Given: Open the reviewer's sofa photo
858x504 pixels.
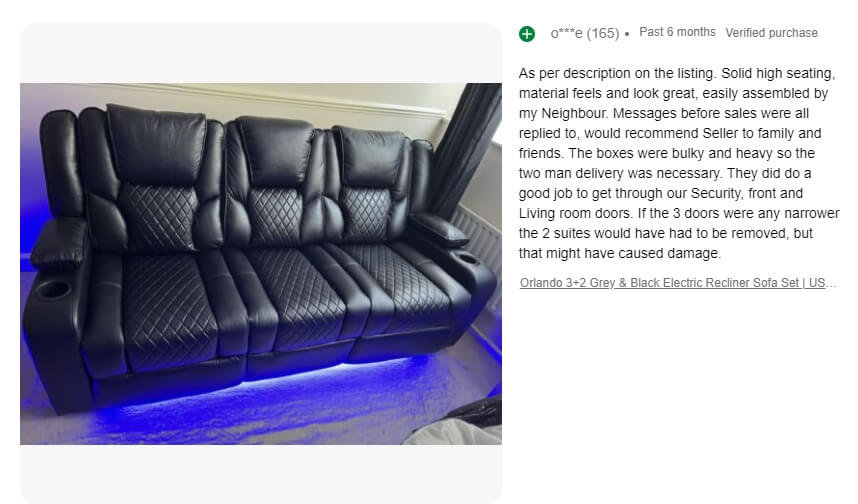Looking at the screenshot, I should [261, 264].
